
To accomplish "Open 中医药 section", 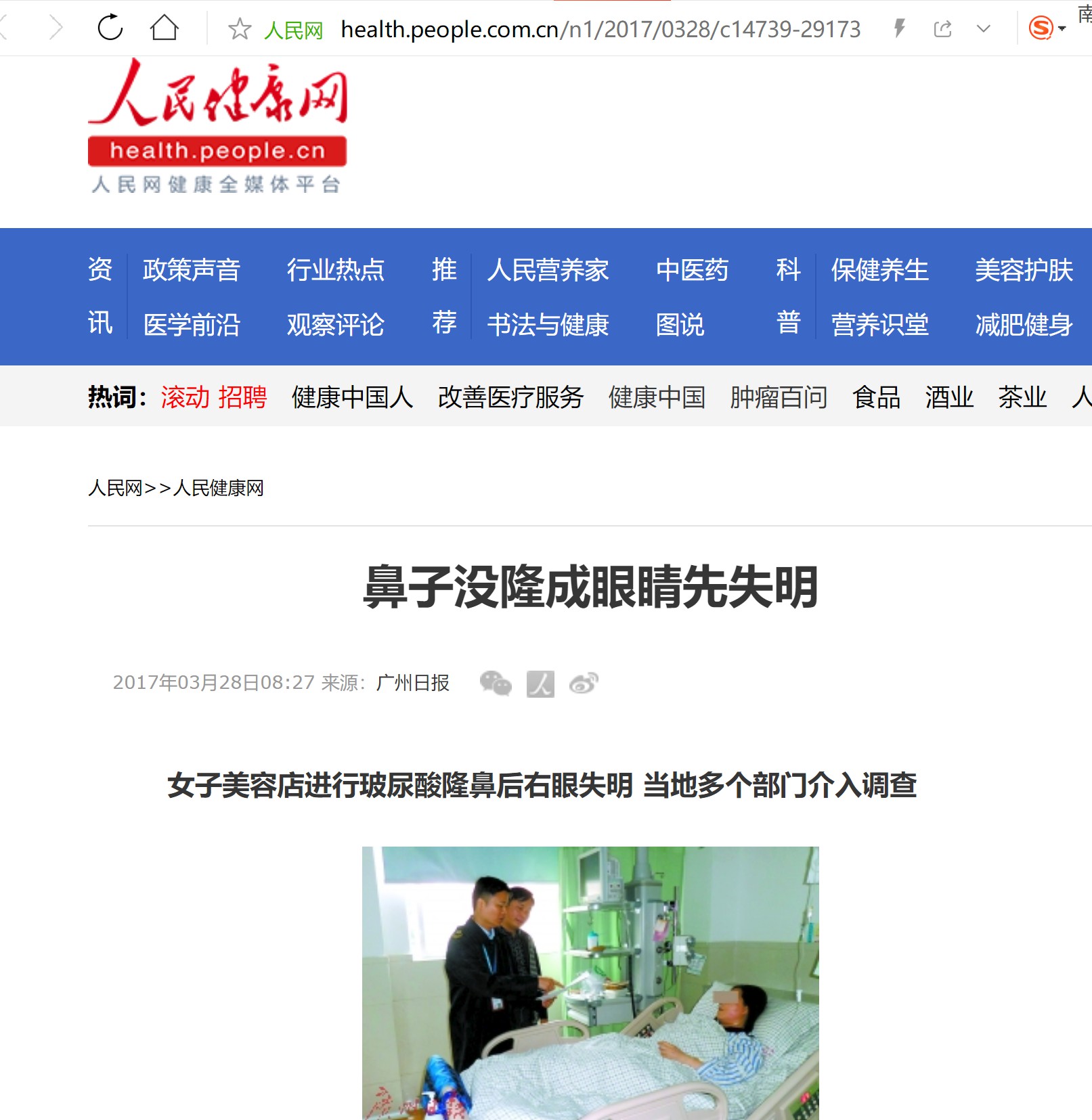I will click(x=691, y=270).
